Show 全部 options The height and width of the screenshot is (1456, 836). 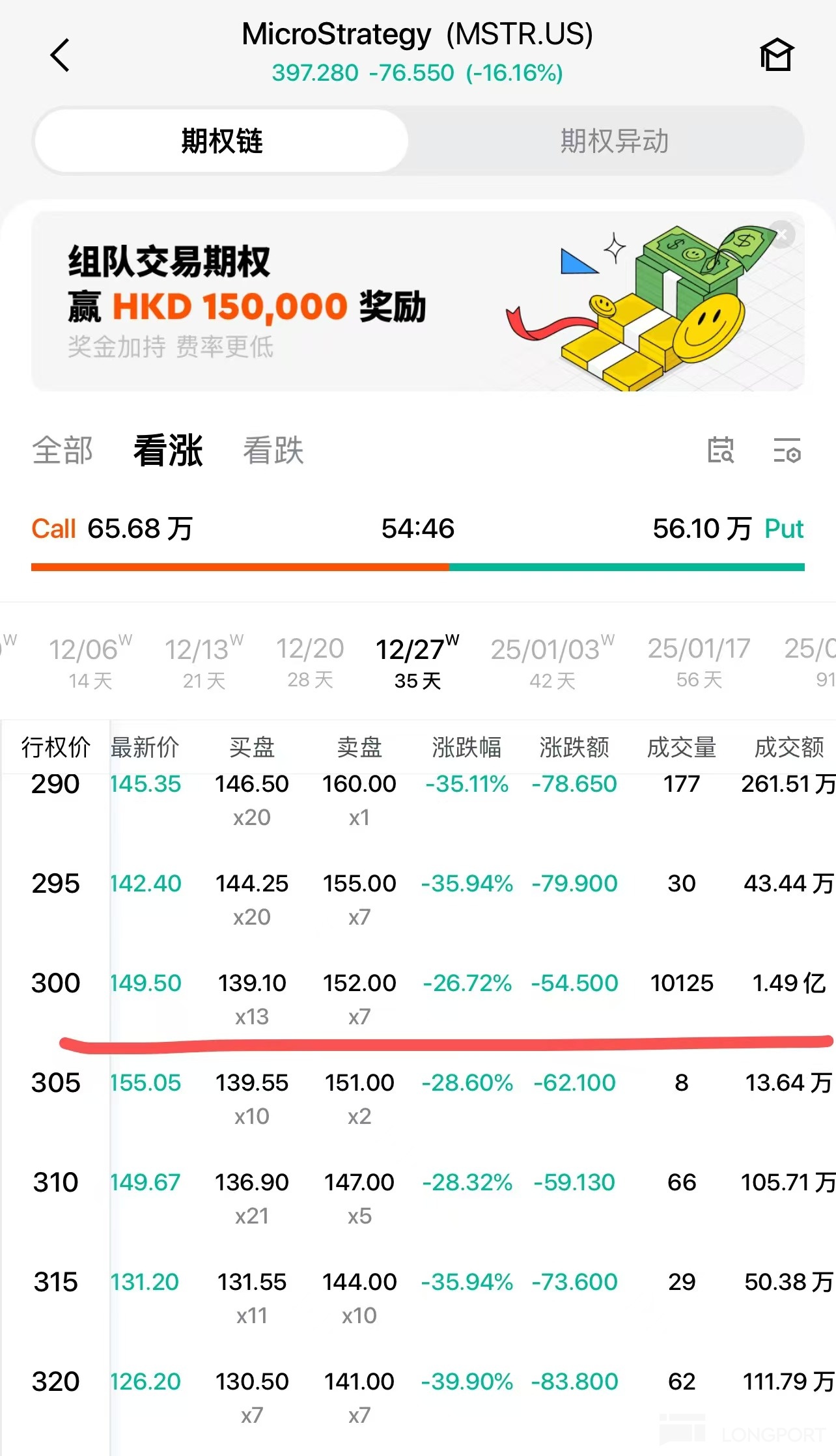63,451
